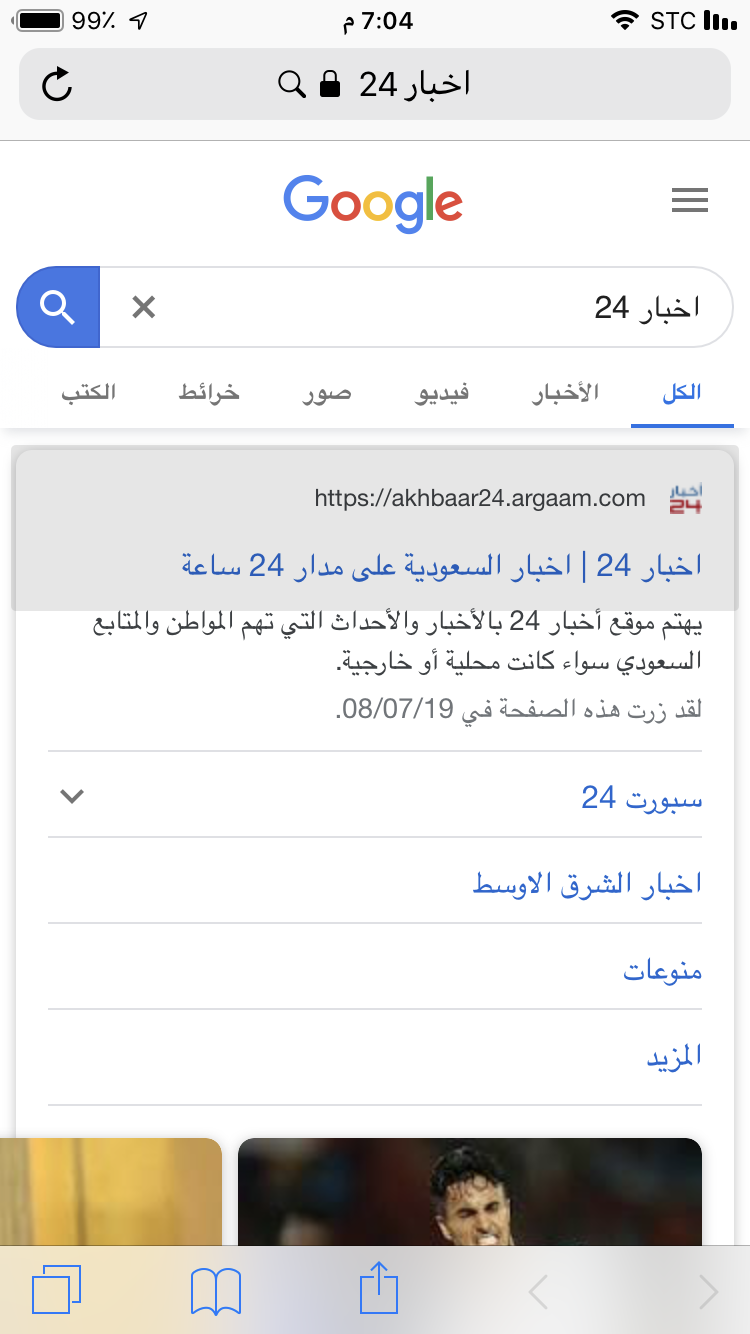750x1334 pixels.
Task: Open Google's hamburger menu
Action: pos(689,202)
